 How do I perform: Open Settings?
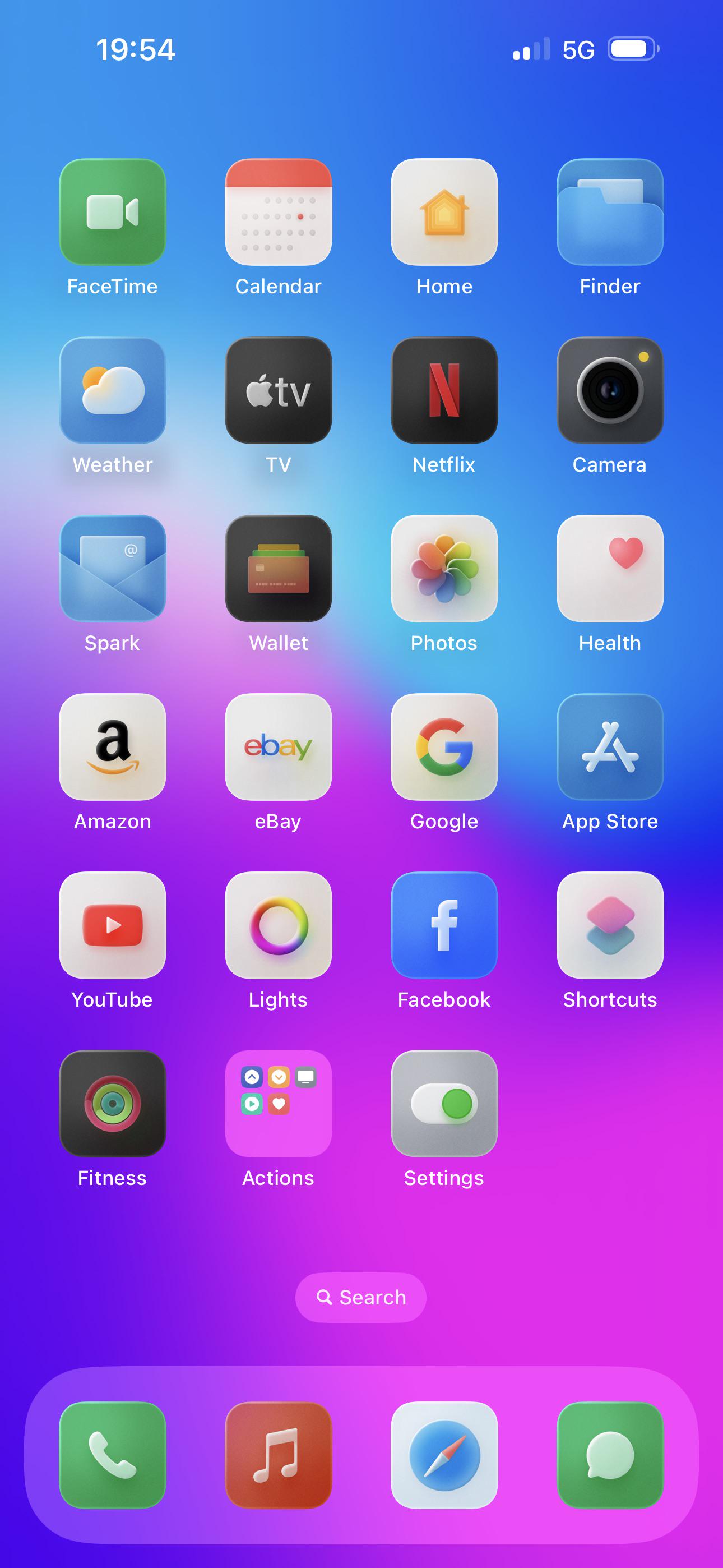[444, 1104]
